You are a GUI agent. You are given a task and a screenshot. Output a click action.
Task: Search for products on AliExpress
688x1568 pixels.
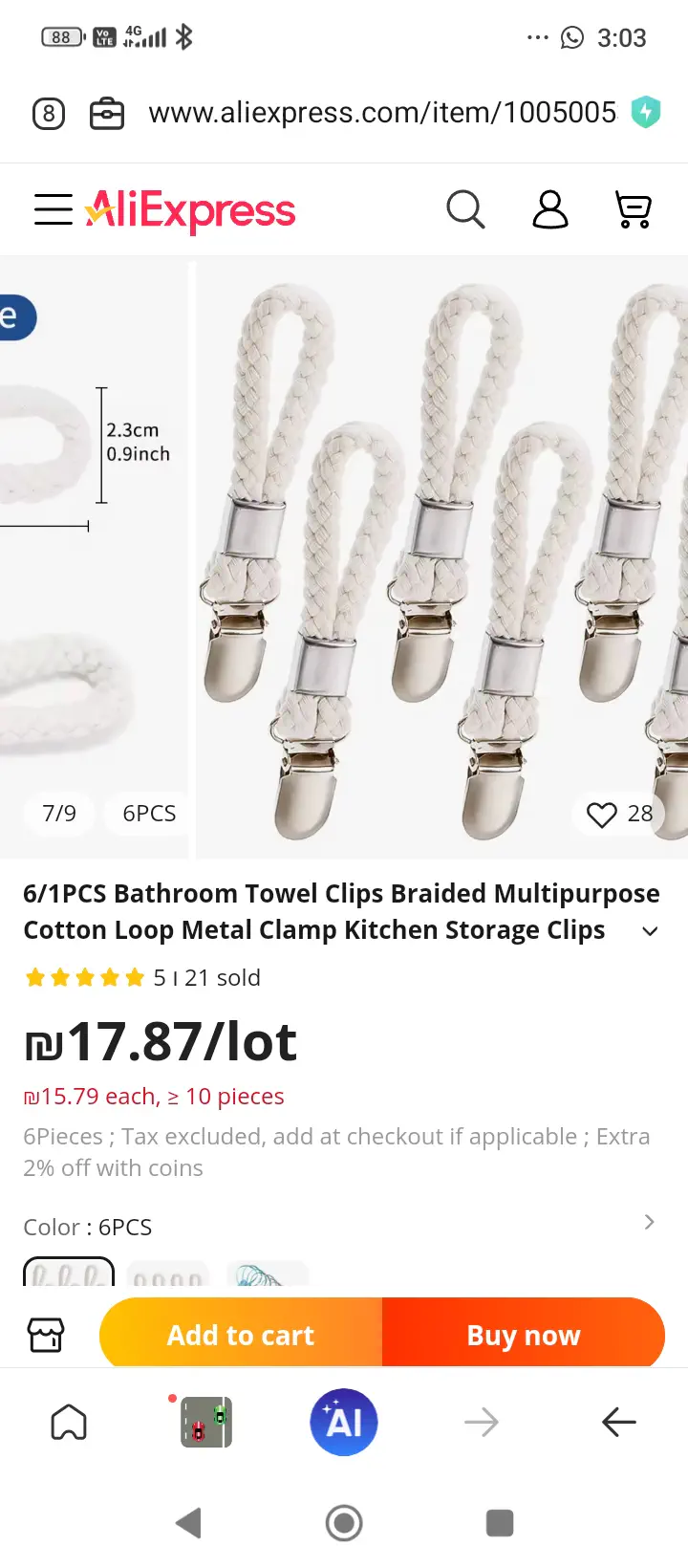coord(465,209)
